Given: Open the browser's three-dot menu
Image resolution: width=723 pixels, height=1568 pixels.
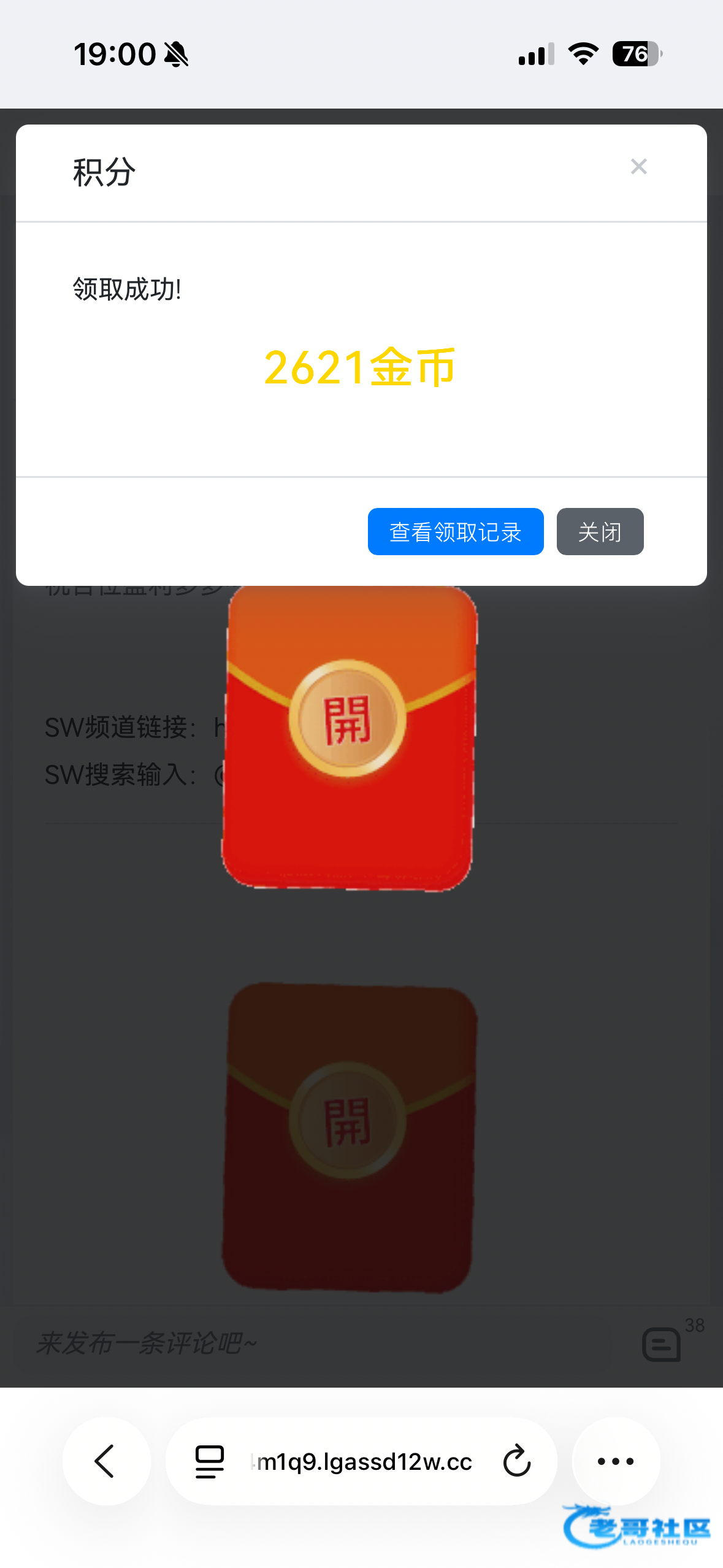Looking at the screenshot, I should (615, 1461).
